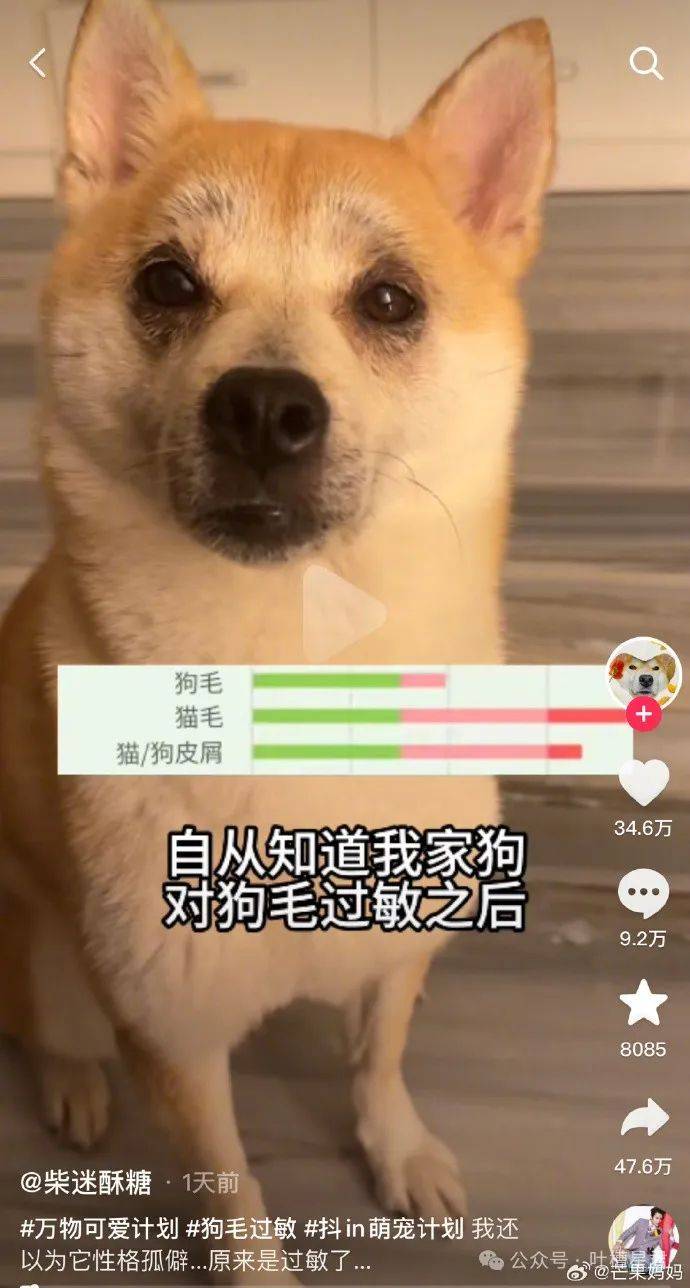The height and width of the screenshot is (1288, 690).
Task: Share the video with the arrow icon
Action: (643, 1118)
